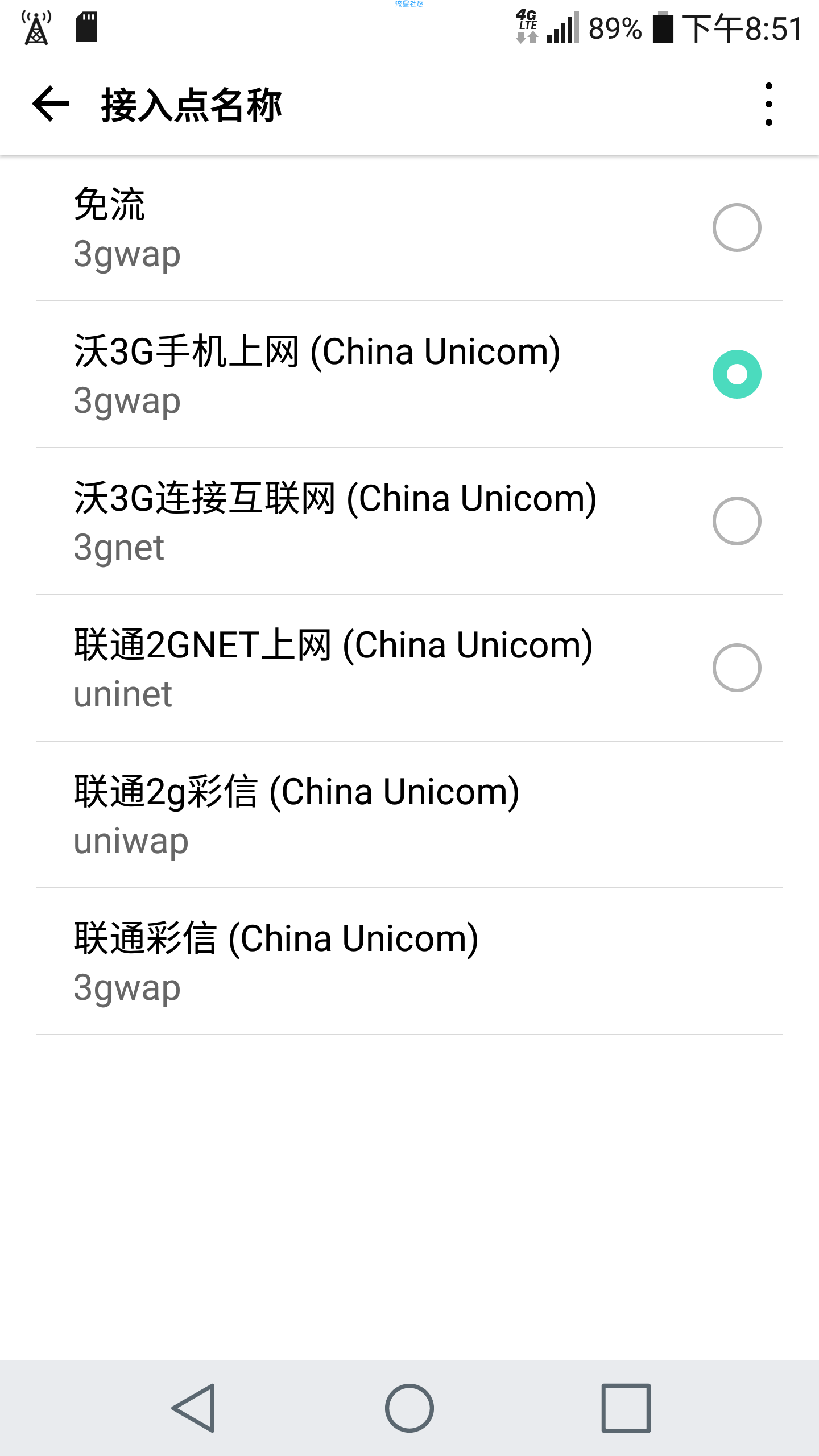819x1456 pixels.
Task: Open recent apps from navigation bar
Action: [626, 1408]
